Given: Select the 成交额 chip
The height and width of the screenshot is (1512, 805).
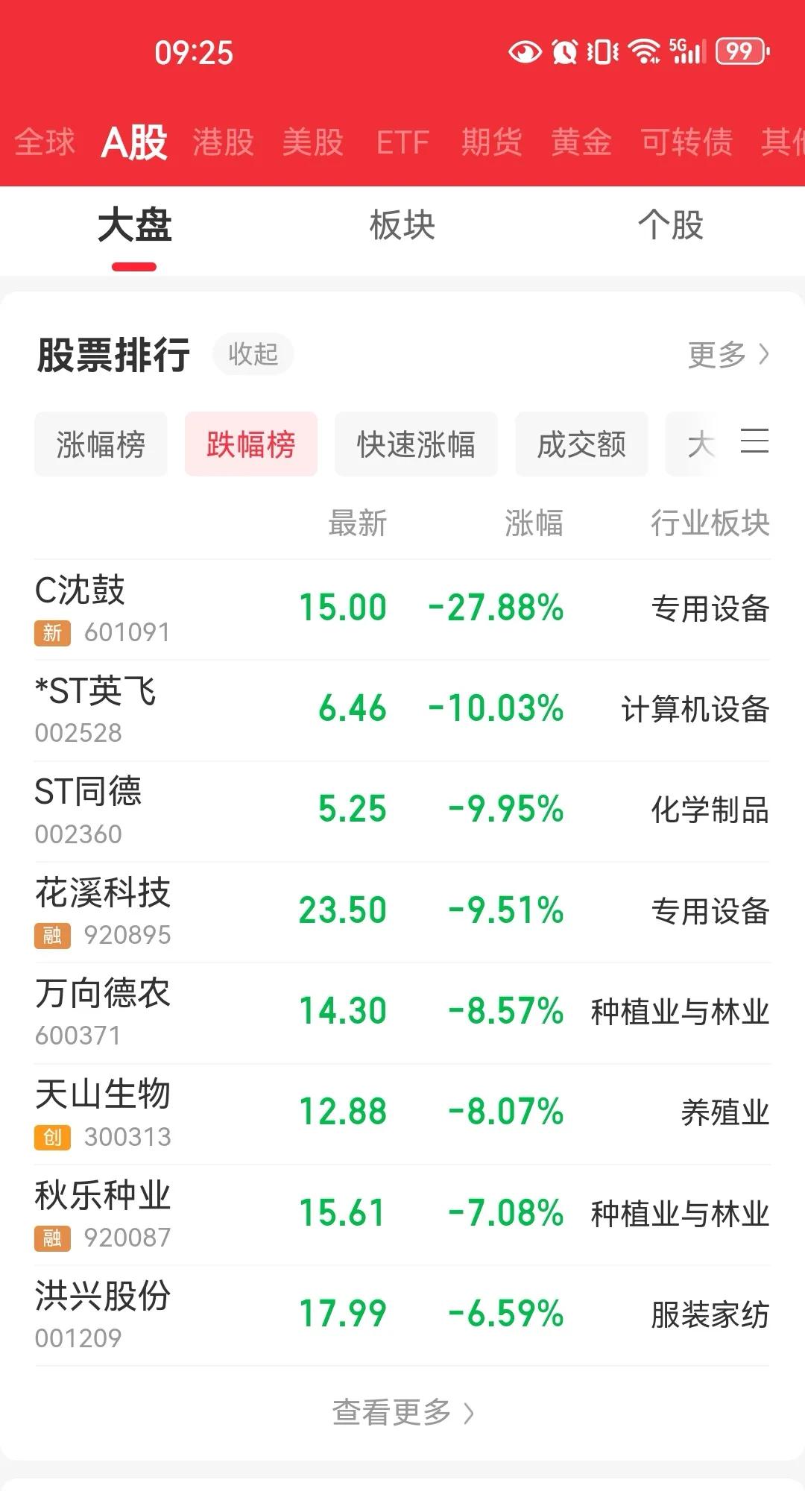Looking at the screenshot, I should click(581, 444).
